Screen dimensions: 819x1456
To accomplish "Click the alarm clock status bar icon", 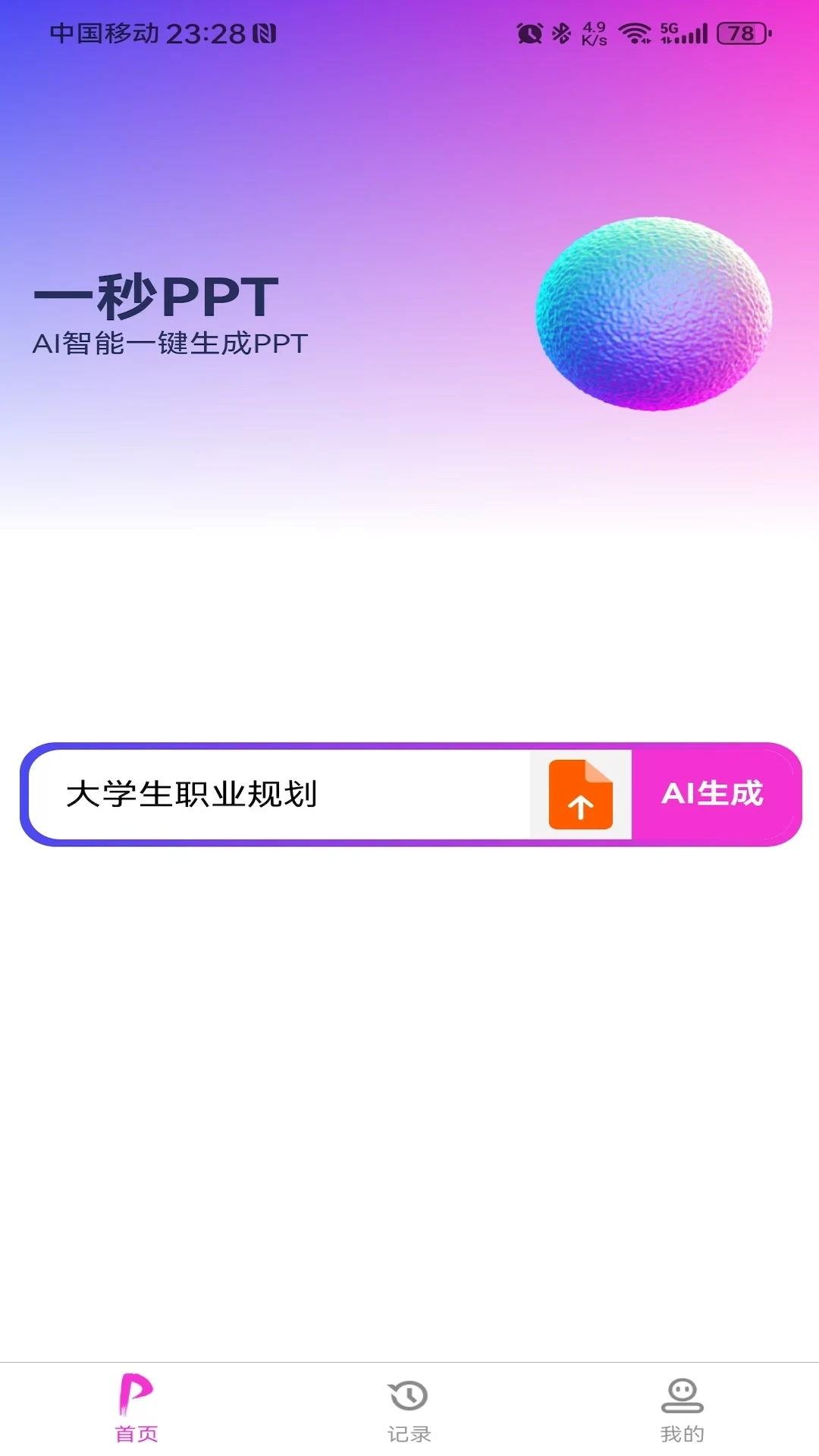I will [528, 32].
